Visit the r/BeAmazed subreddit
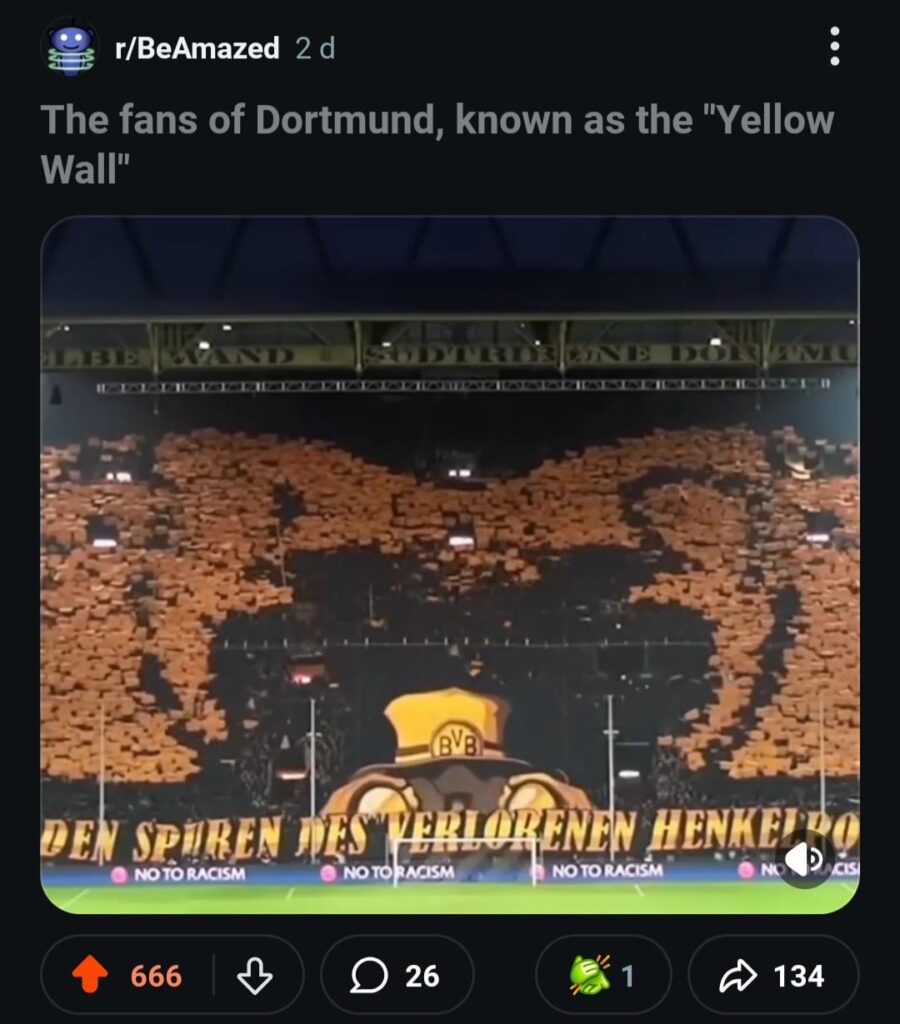This screenshot has height=1024, width=900. [192, 45]
